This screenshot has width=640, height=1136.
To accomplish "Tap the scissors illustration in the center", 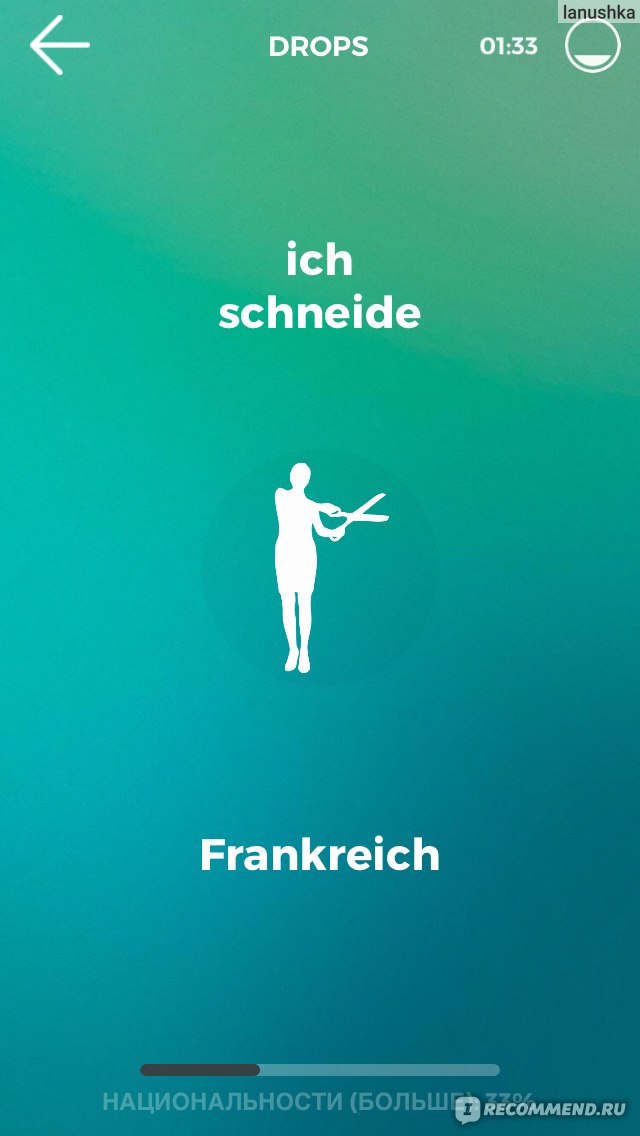I will click(331, 567).
